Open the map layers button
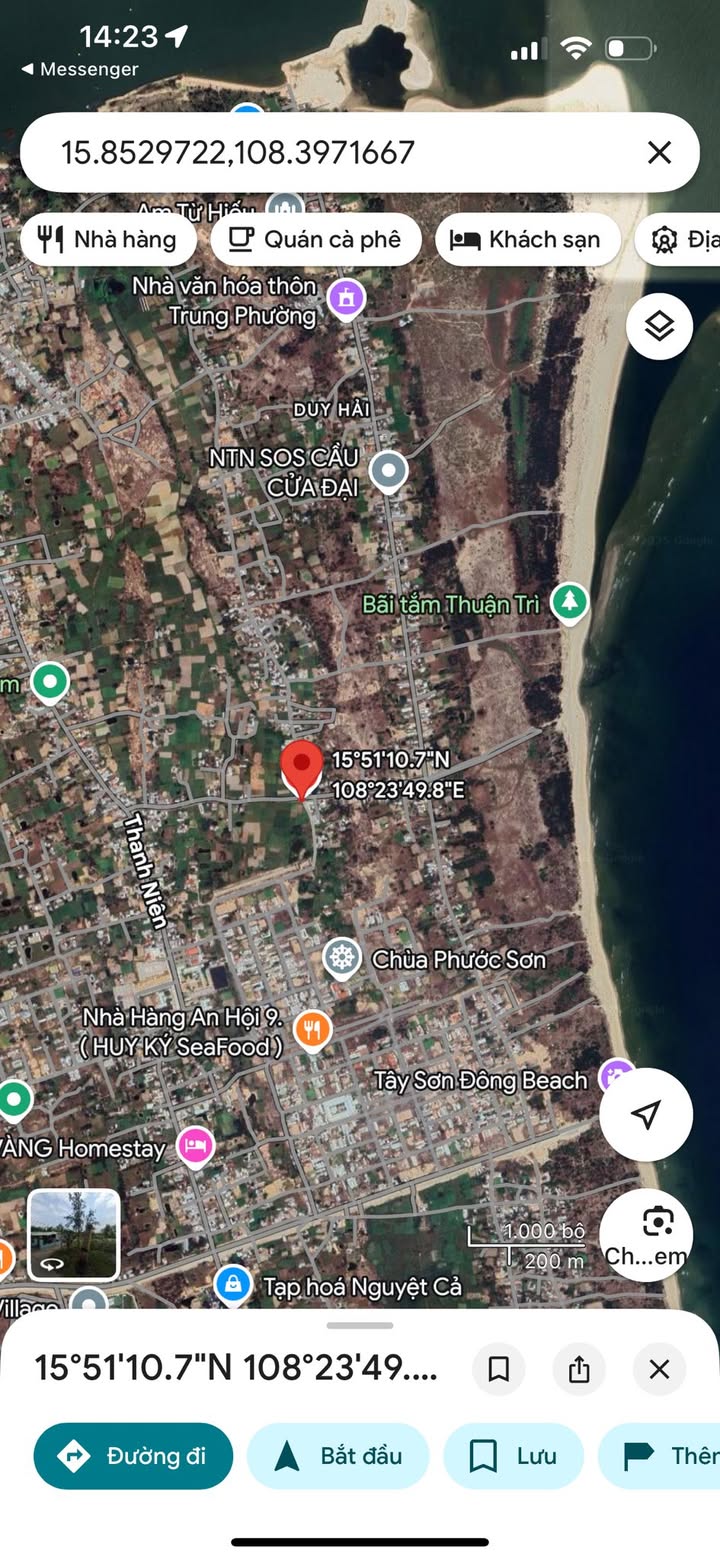The image size is (720, 1560). (659, 326)
